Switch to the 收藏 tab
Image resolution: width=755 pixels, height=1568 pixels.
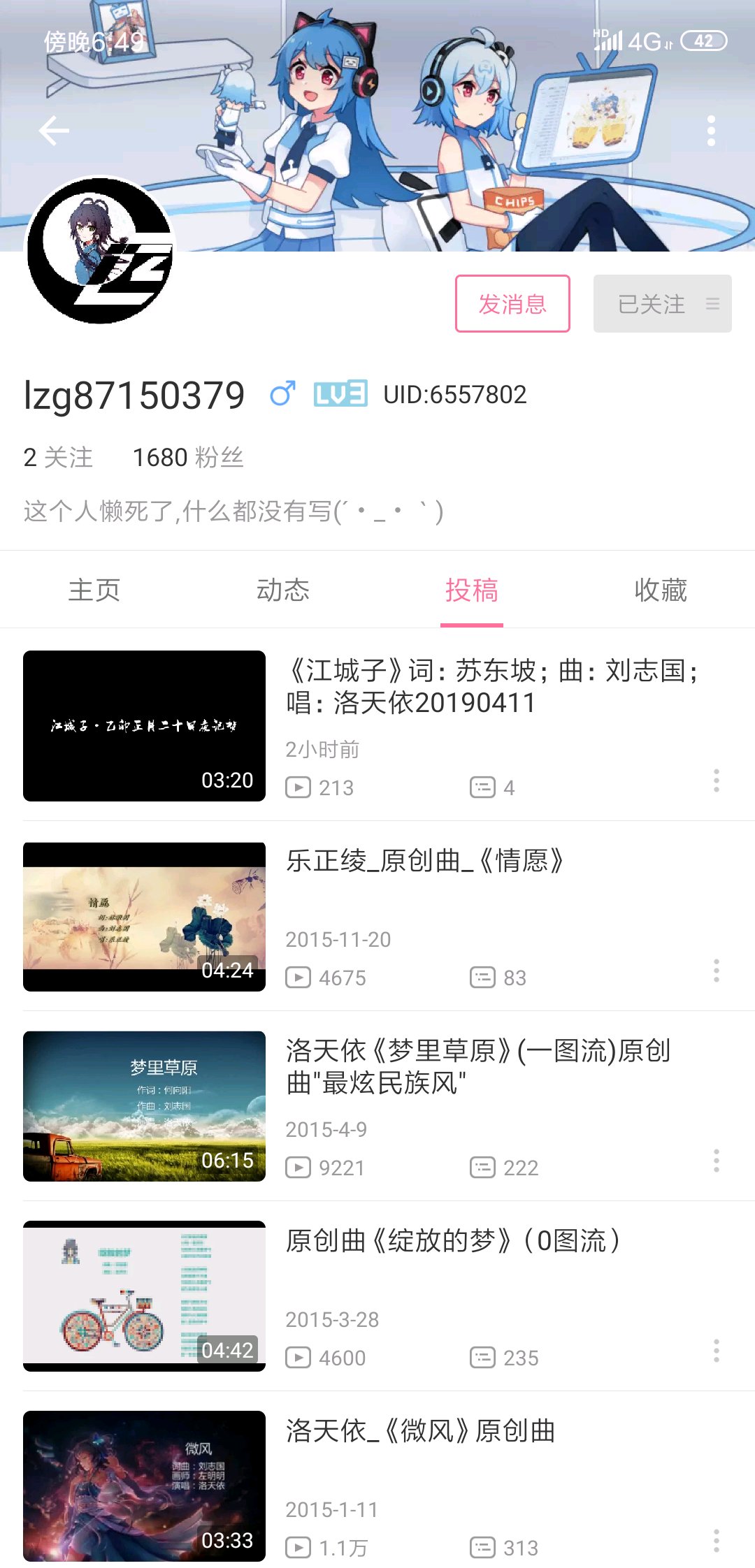click(661, 590)
